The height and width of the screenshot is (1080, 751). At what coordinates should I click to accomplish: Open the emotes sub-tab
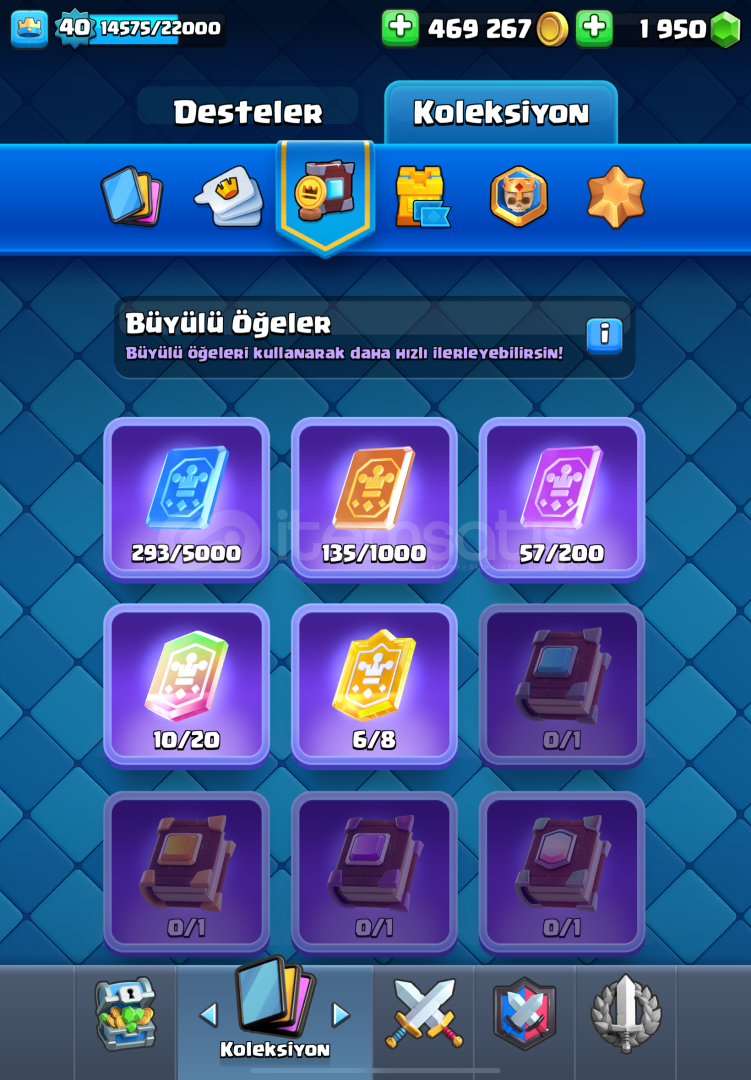[229, 196]
